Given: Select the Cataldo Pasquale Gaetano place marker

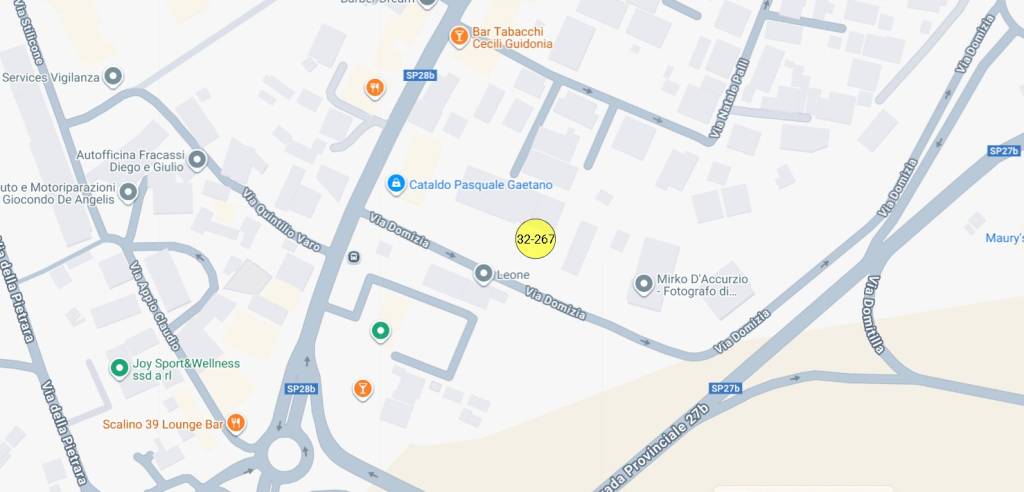Looking at the screenshot, I should coord(397,184).
